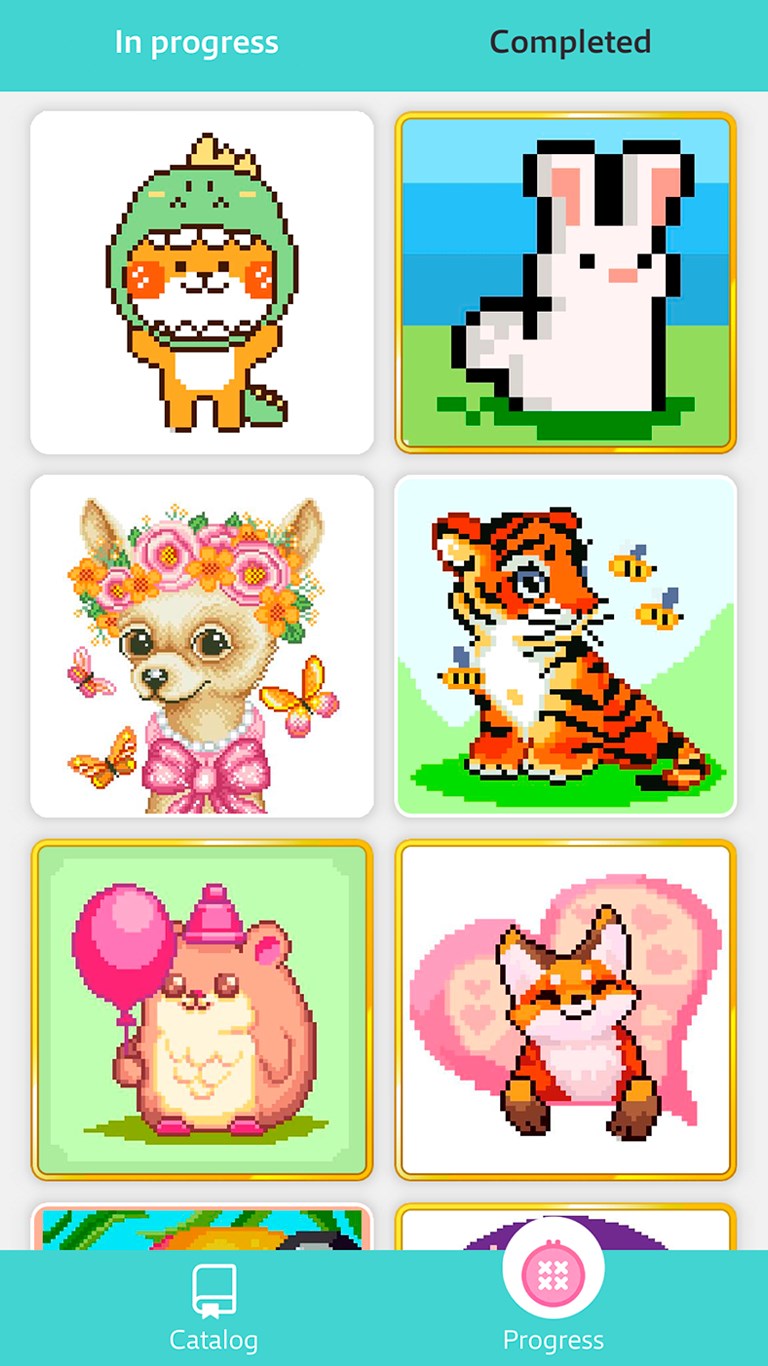Viewport: 768px width, 1366px height.
Task: Open the dog in dinosaur hood picture
Action: click(202, 283)
